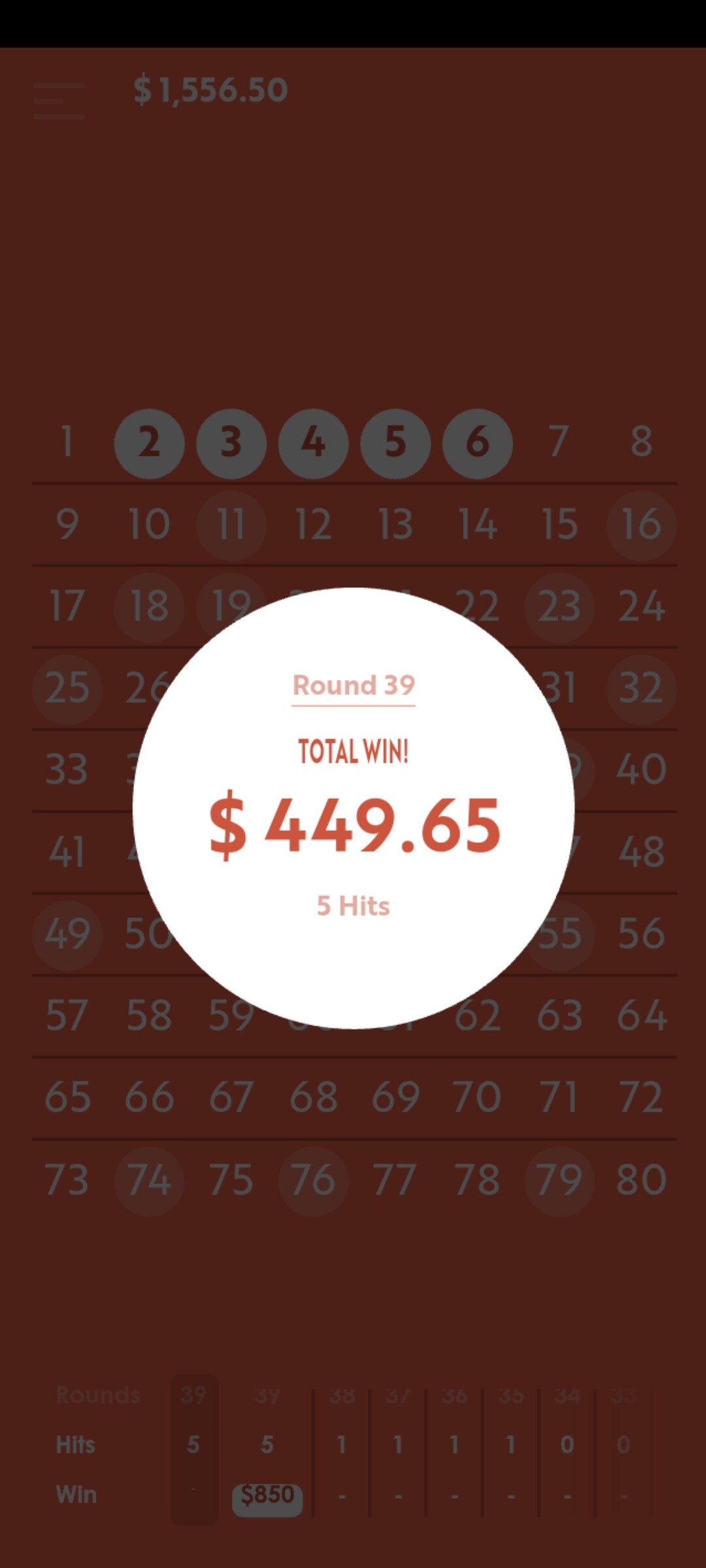Select number 10 on the board

149,525
